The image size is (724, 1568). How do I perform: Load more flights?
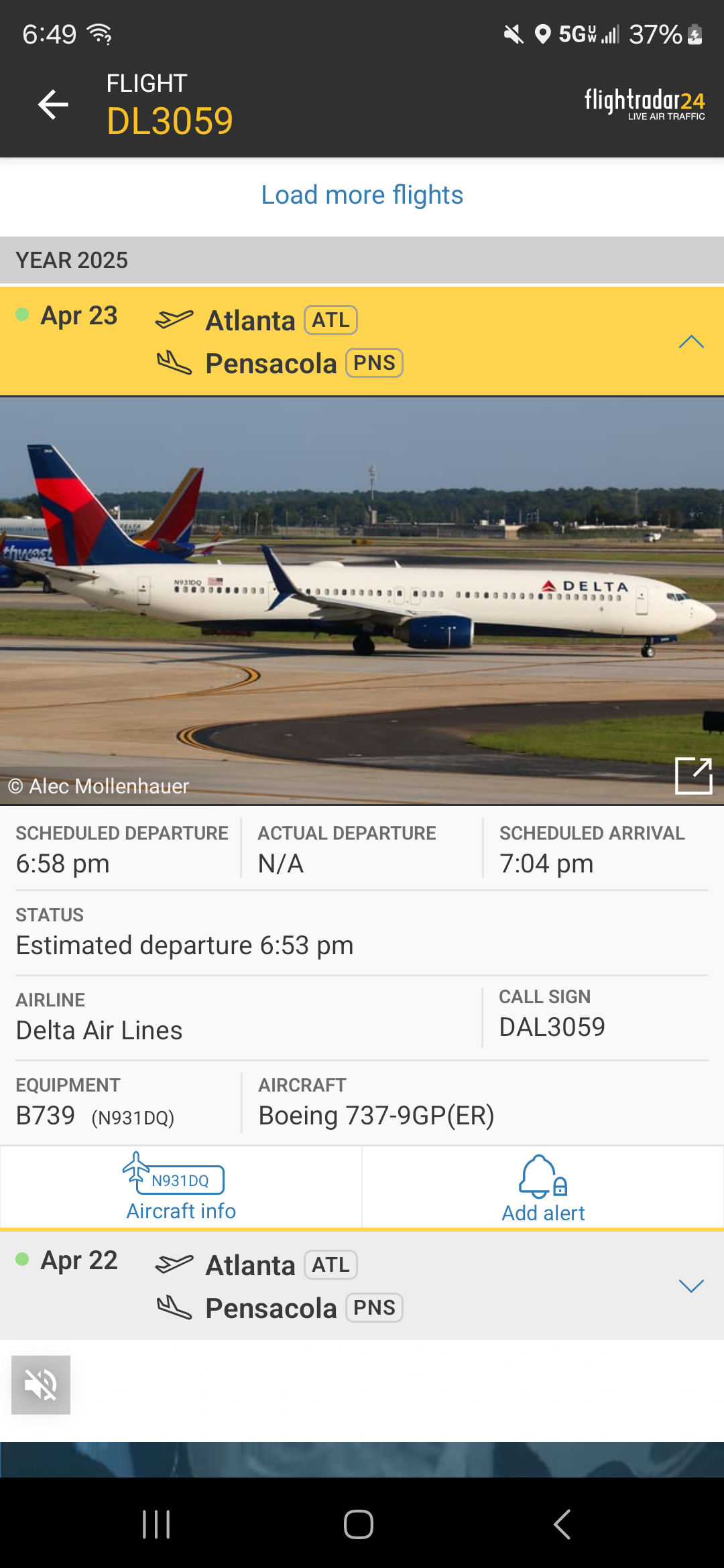coord(362,195)
